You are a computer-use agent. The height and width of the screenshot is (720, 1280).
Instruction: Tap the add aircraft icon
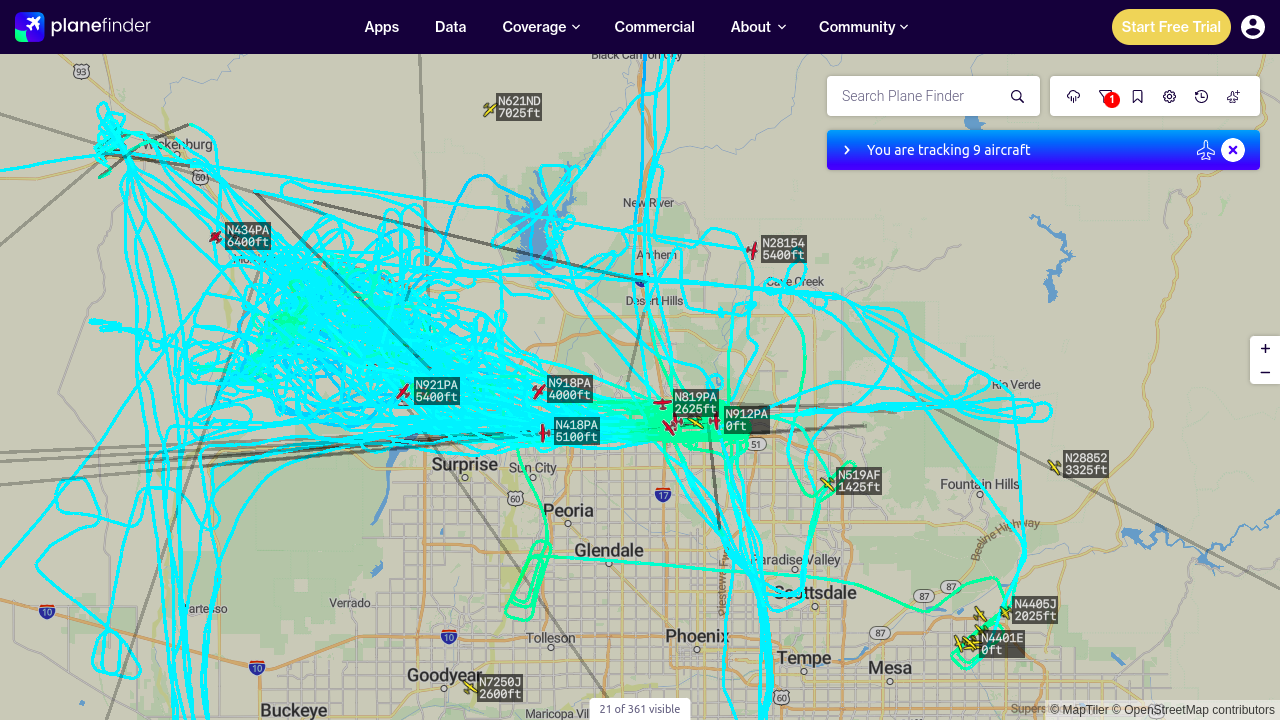click(1234, 96)
